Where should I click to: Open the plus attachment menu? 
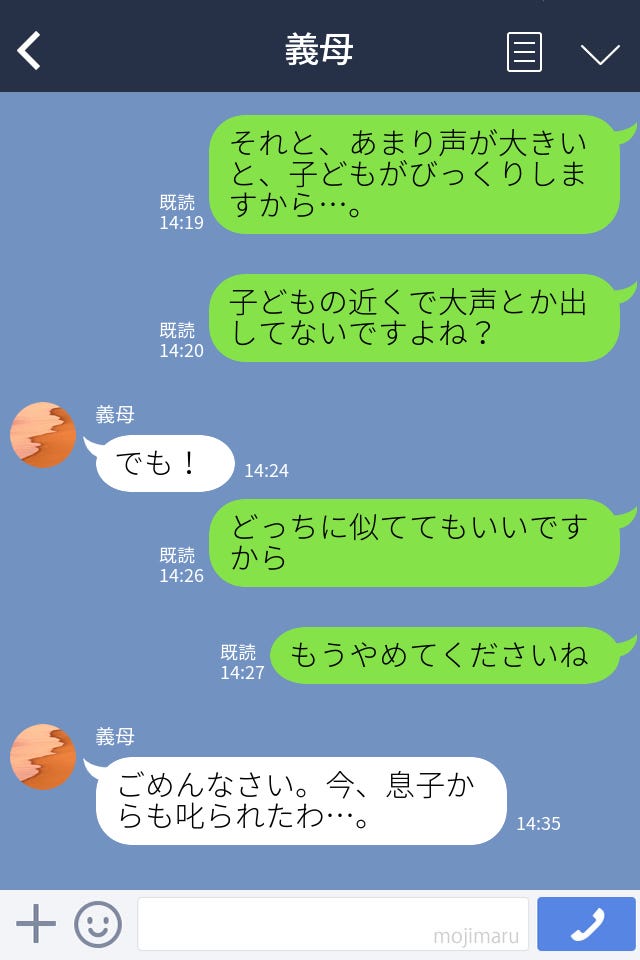click(36, 924)
